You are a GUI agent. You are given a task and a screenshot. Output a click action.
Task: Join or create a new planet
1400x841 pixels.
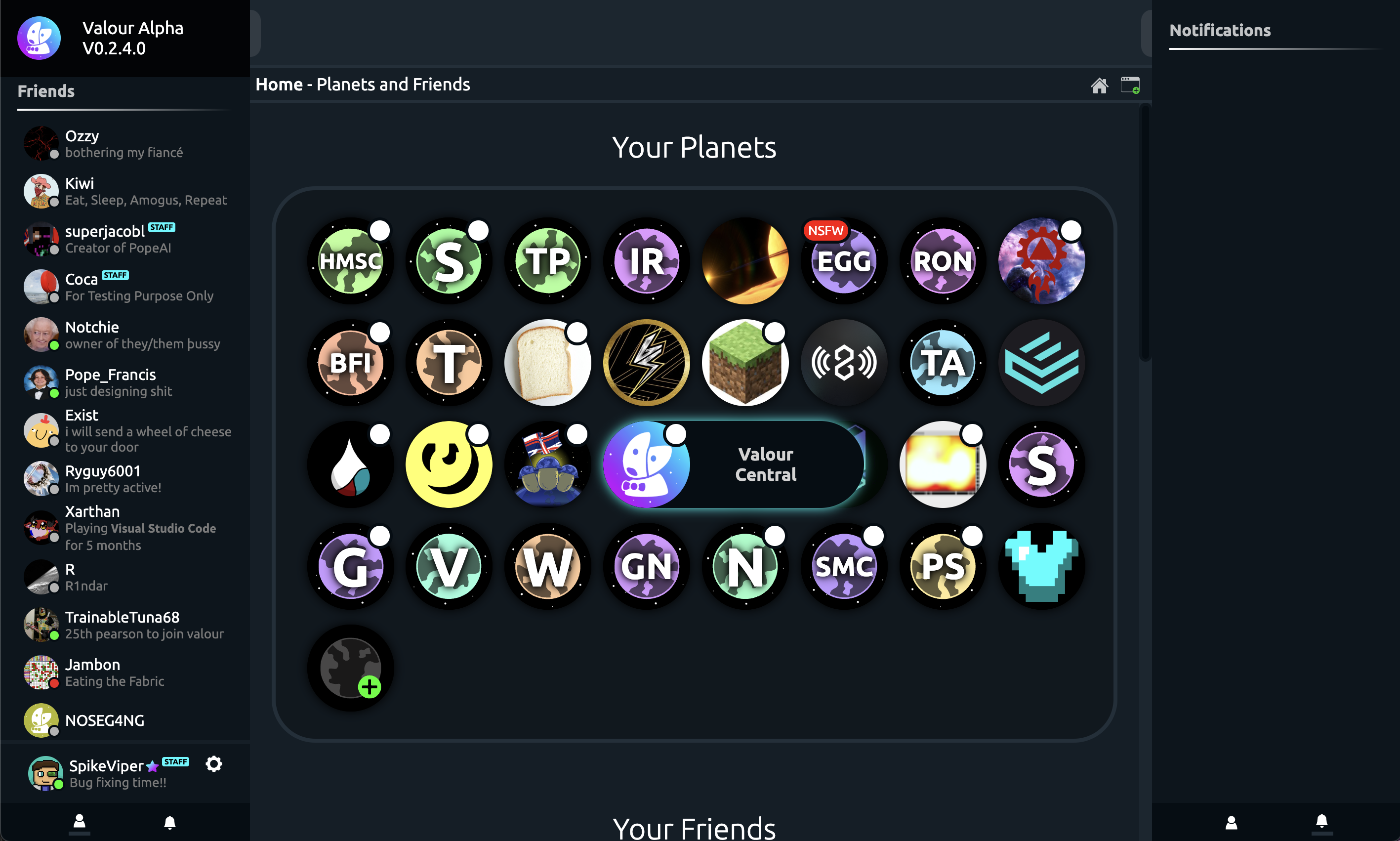pos(350,668)
